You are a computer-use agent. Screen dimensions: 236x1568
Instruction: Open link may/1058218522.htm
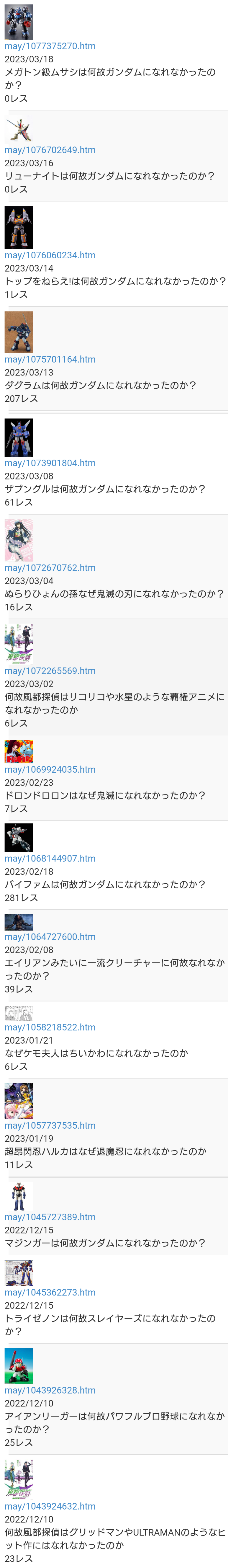click(x=50, y=1027)
